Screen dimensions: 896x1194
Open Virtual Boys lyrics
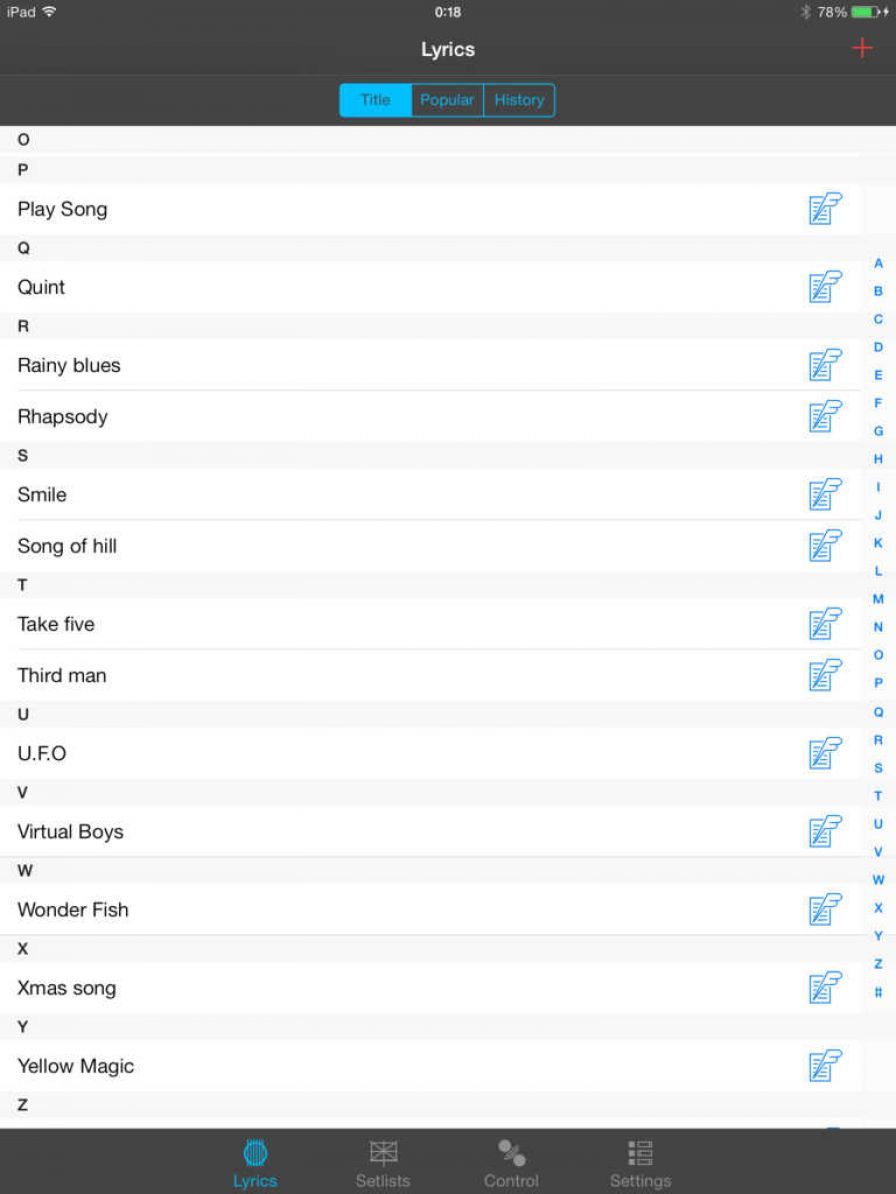click(70, 831)
